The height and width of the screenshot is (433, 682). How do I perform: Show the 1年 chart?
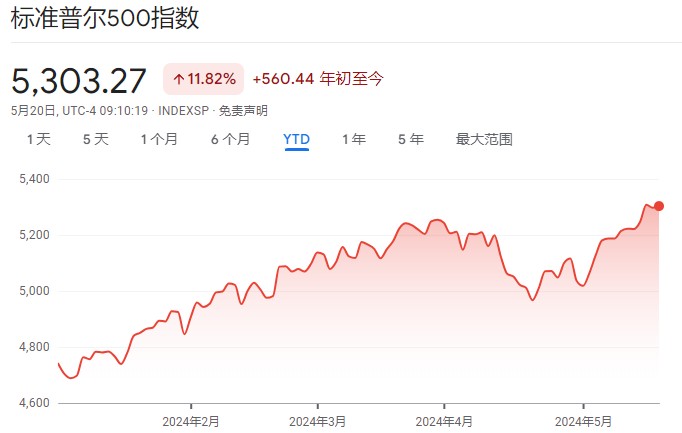click(353, 140)
